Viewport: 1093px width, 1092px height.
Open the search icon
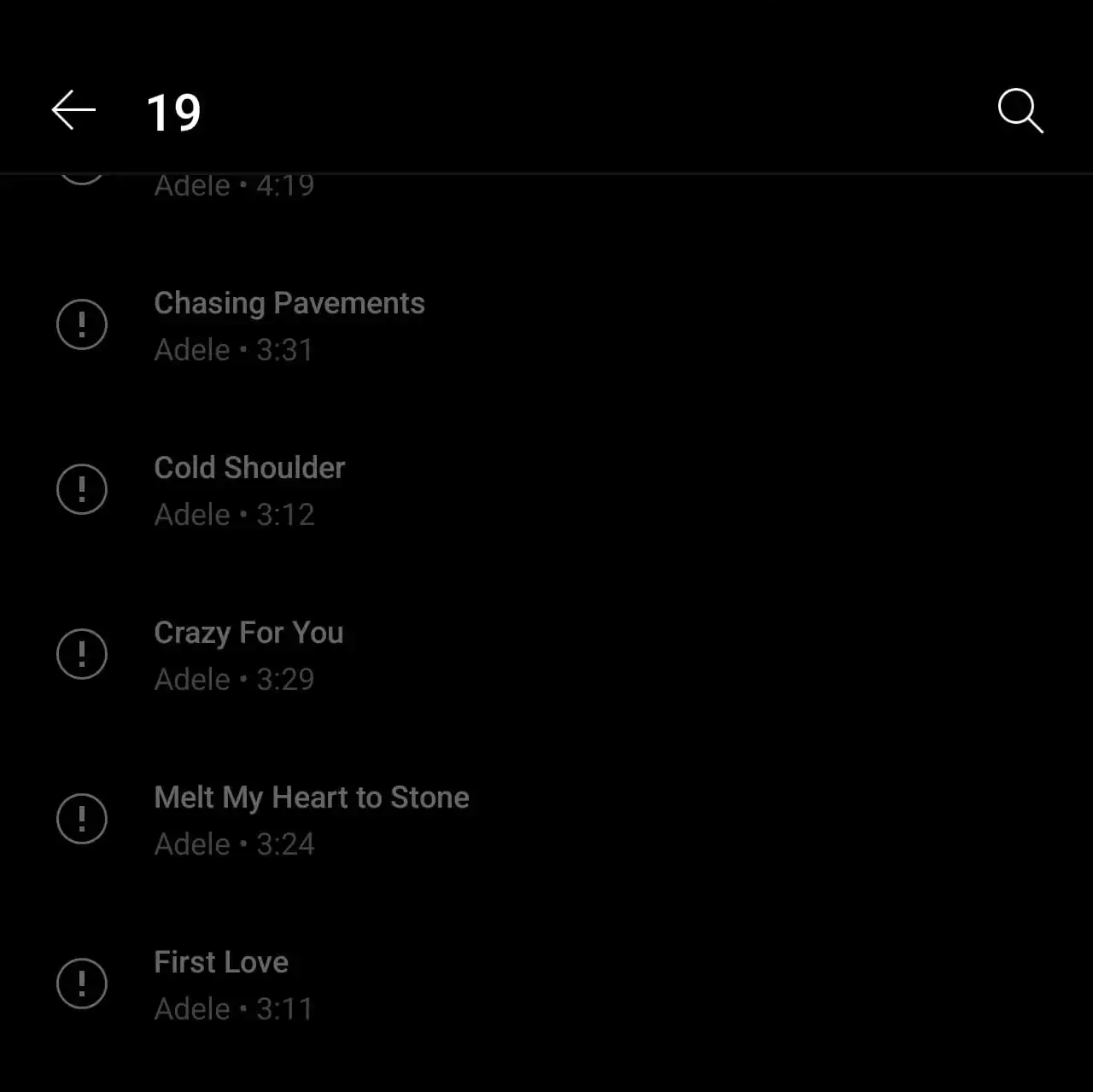tap(1020, 111)
